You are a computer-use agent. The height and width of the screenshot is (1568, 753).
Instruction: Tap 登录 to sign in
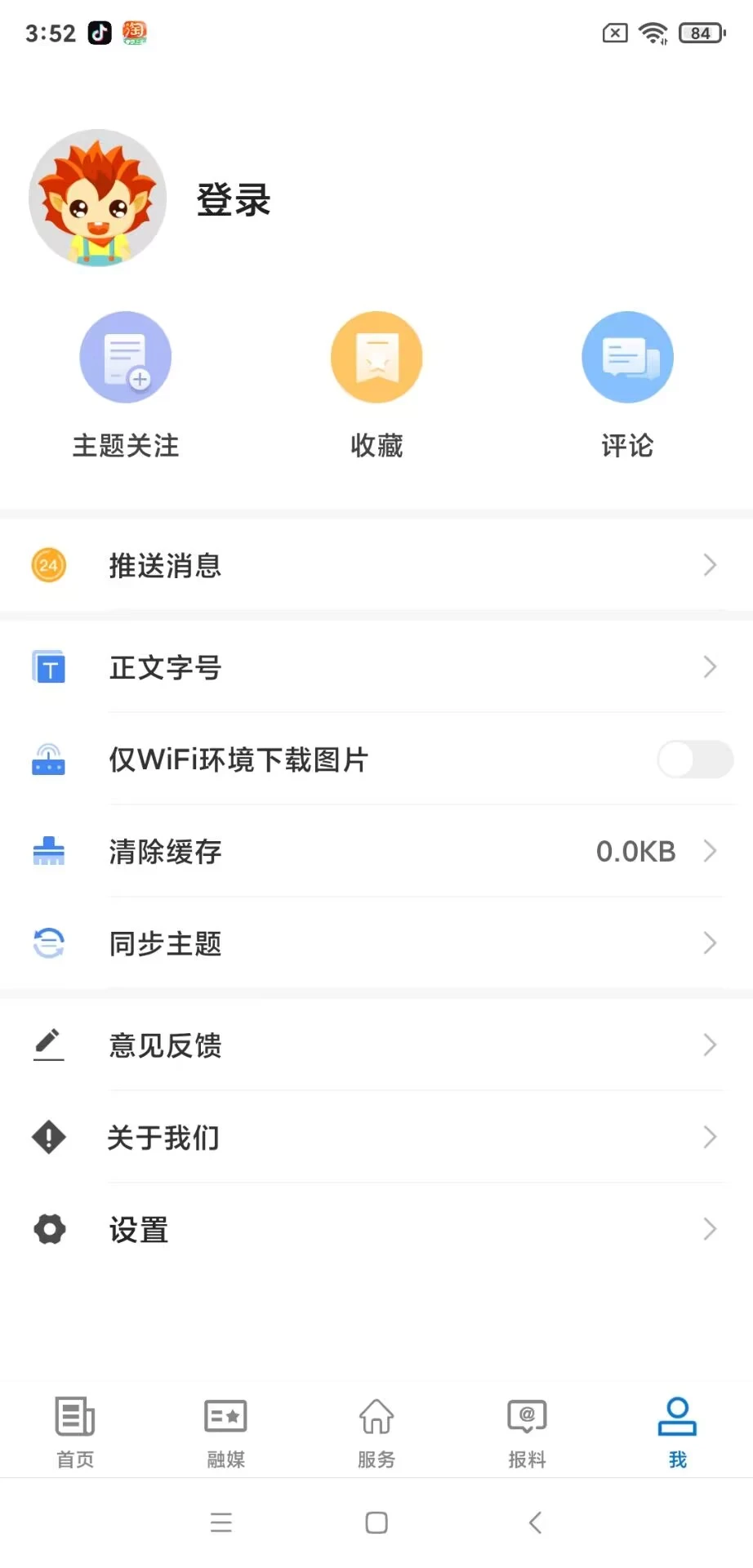[x=233, y=198]
